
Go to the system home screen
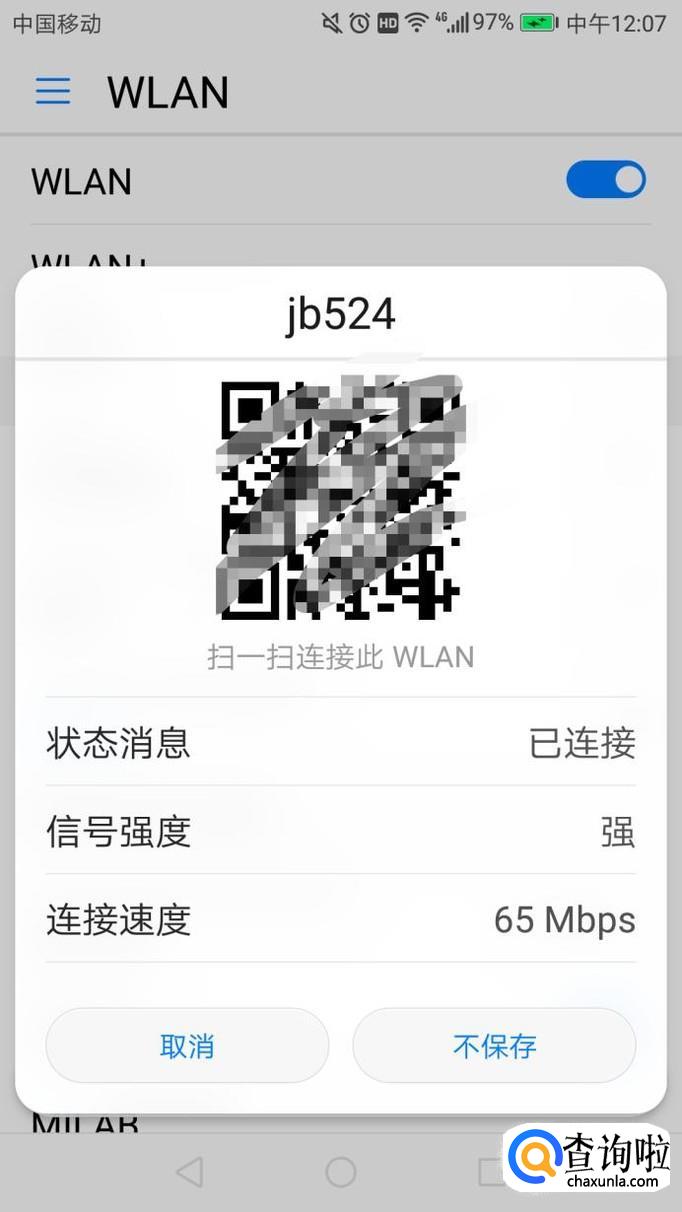(x=341, y=1172)
